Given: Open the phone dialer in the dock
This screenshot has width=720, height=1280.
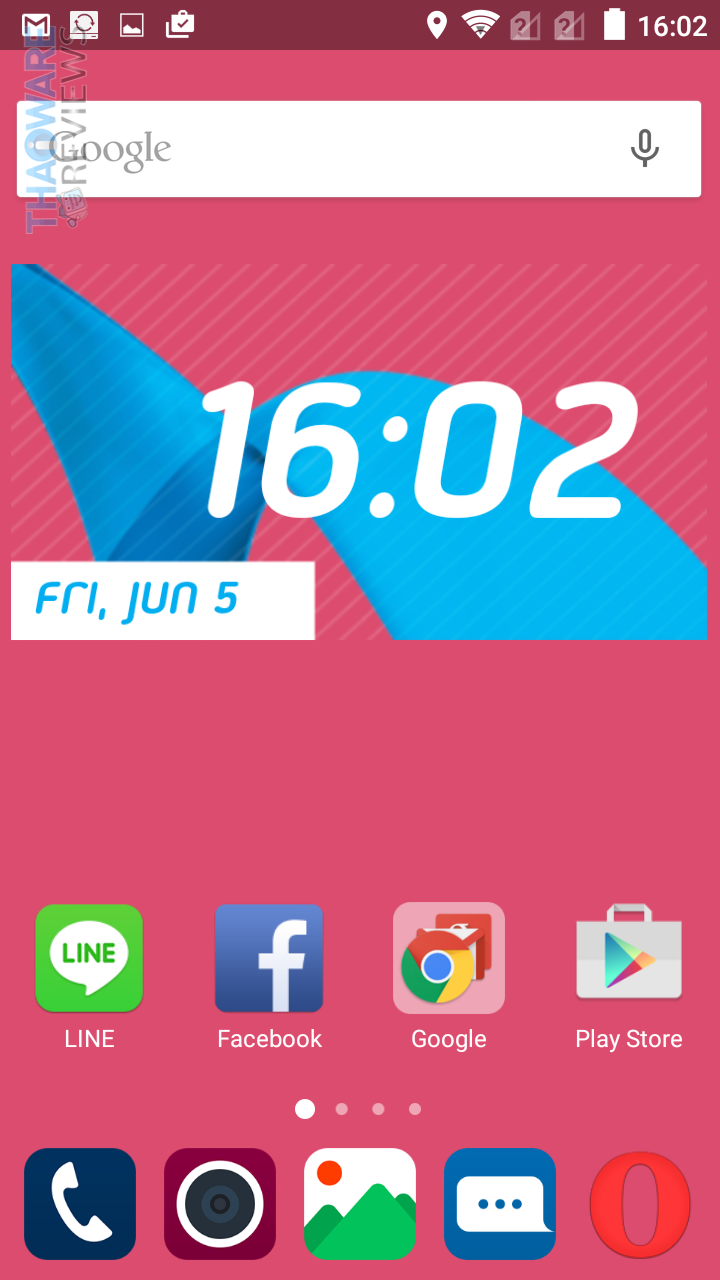Looking at the screenshot, I should click(x=80, y=1203).
